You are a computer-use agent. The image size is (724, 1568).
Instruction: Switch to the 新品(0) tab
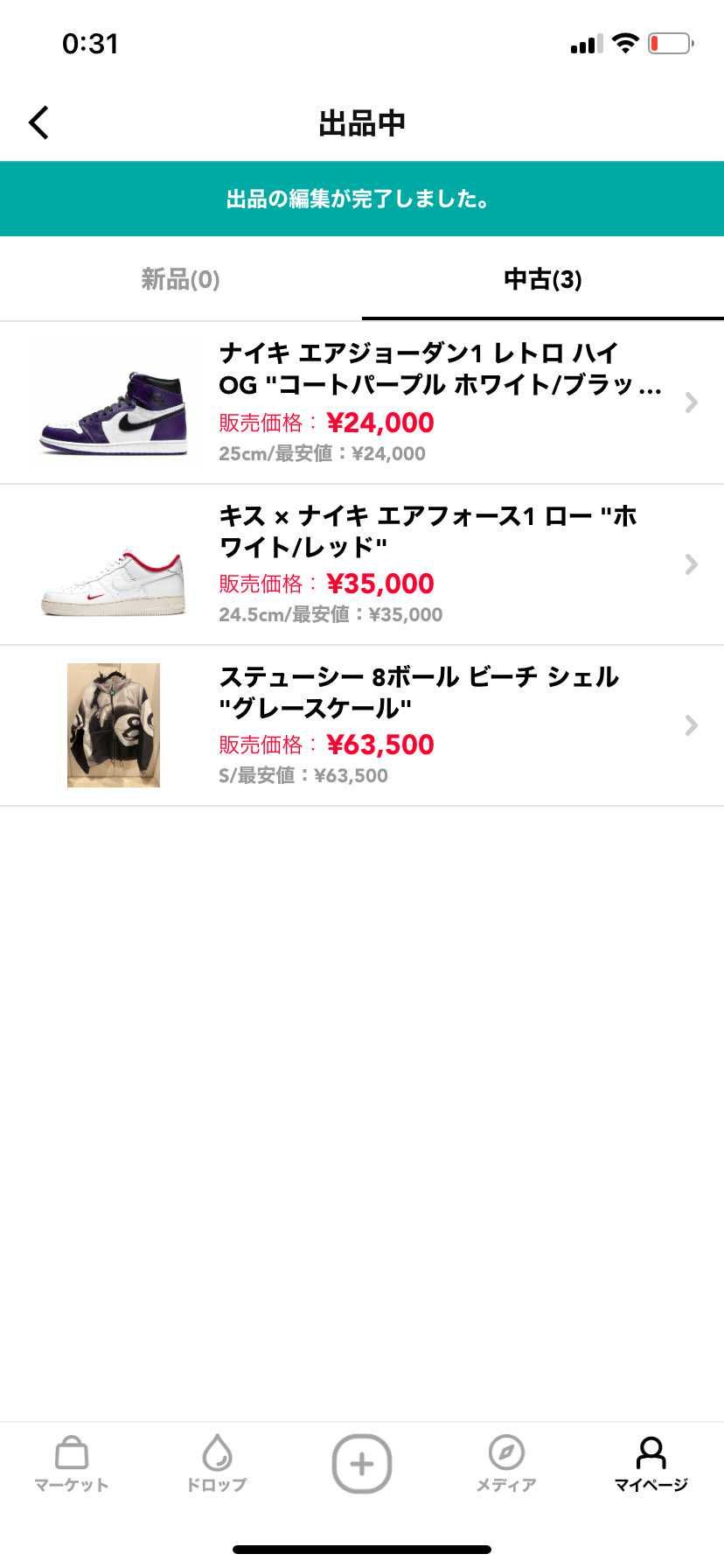[180, 279]
